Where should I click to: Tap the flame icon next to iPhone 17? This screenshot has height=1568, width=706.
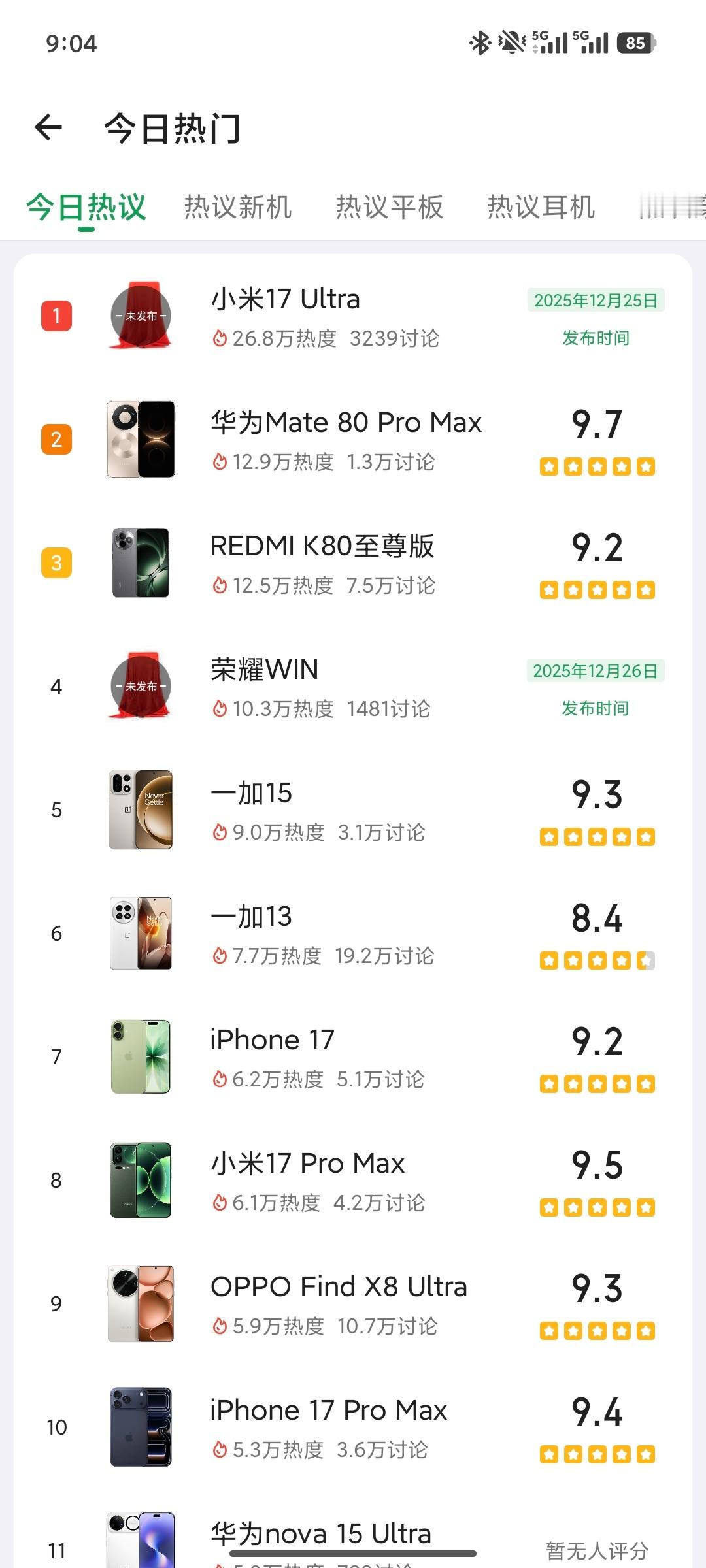[x=219, y=1080]
